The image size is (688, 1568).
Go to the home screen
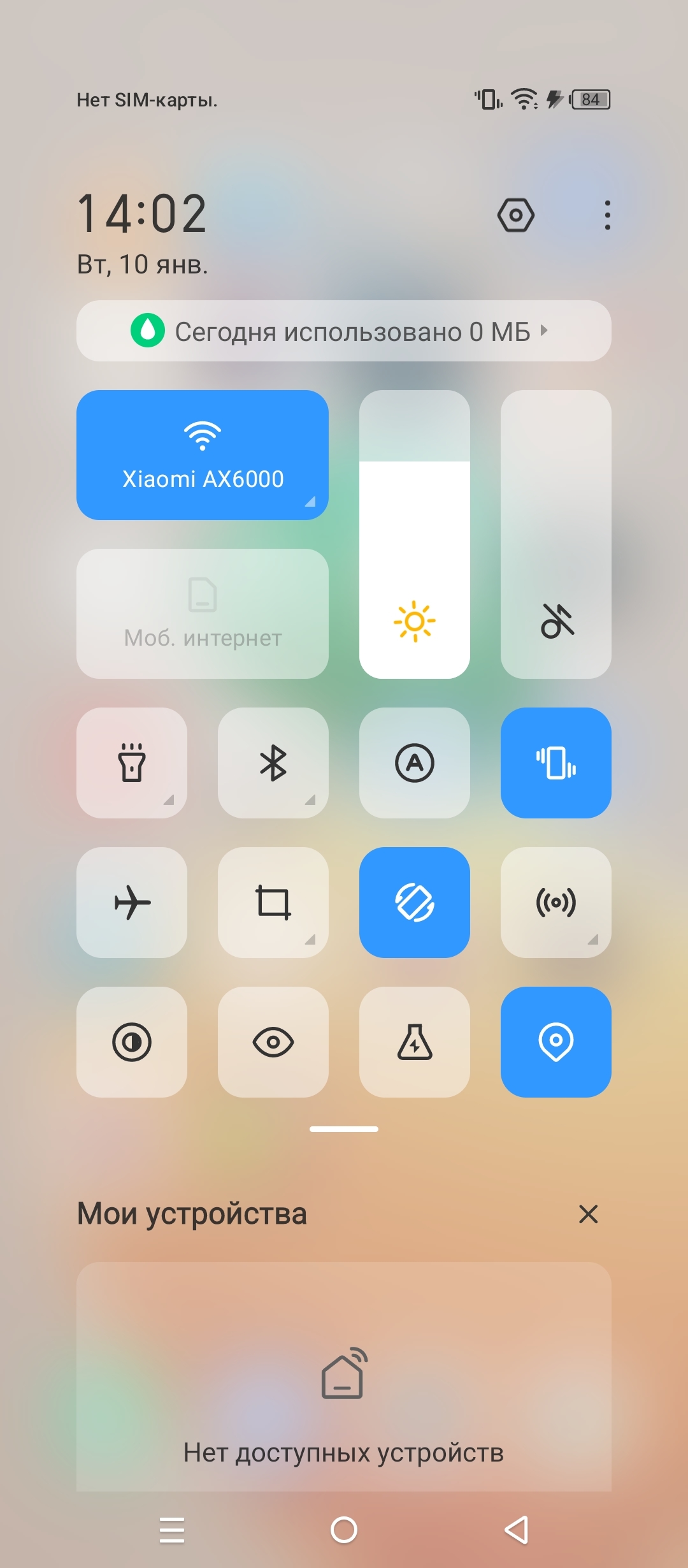click(344, 1530)
